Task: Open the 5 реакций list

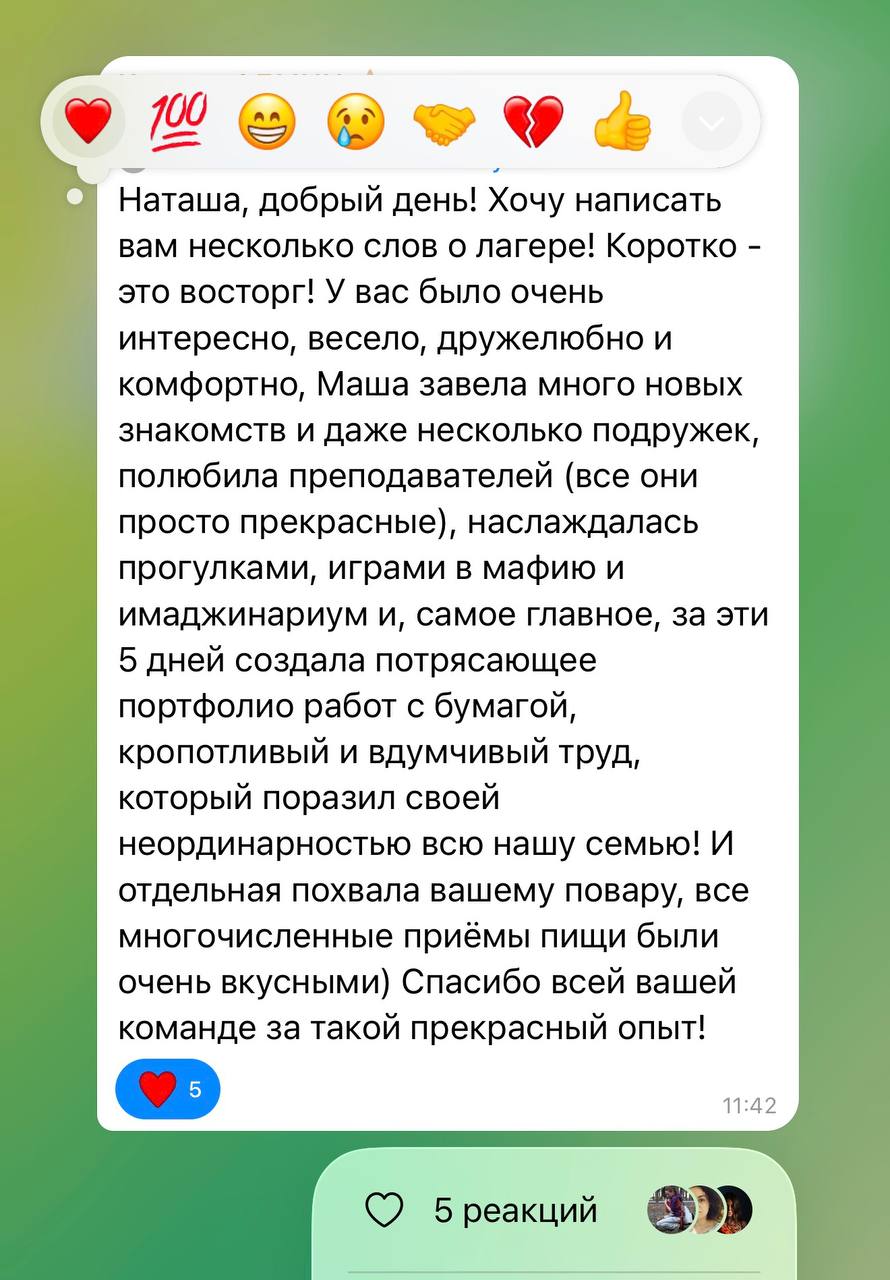Action: 555,1211
